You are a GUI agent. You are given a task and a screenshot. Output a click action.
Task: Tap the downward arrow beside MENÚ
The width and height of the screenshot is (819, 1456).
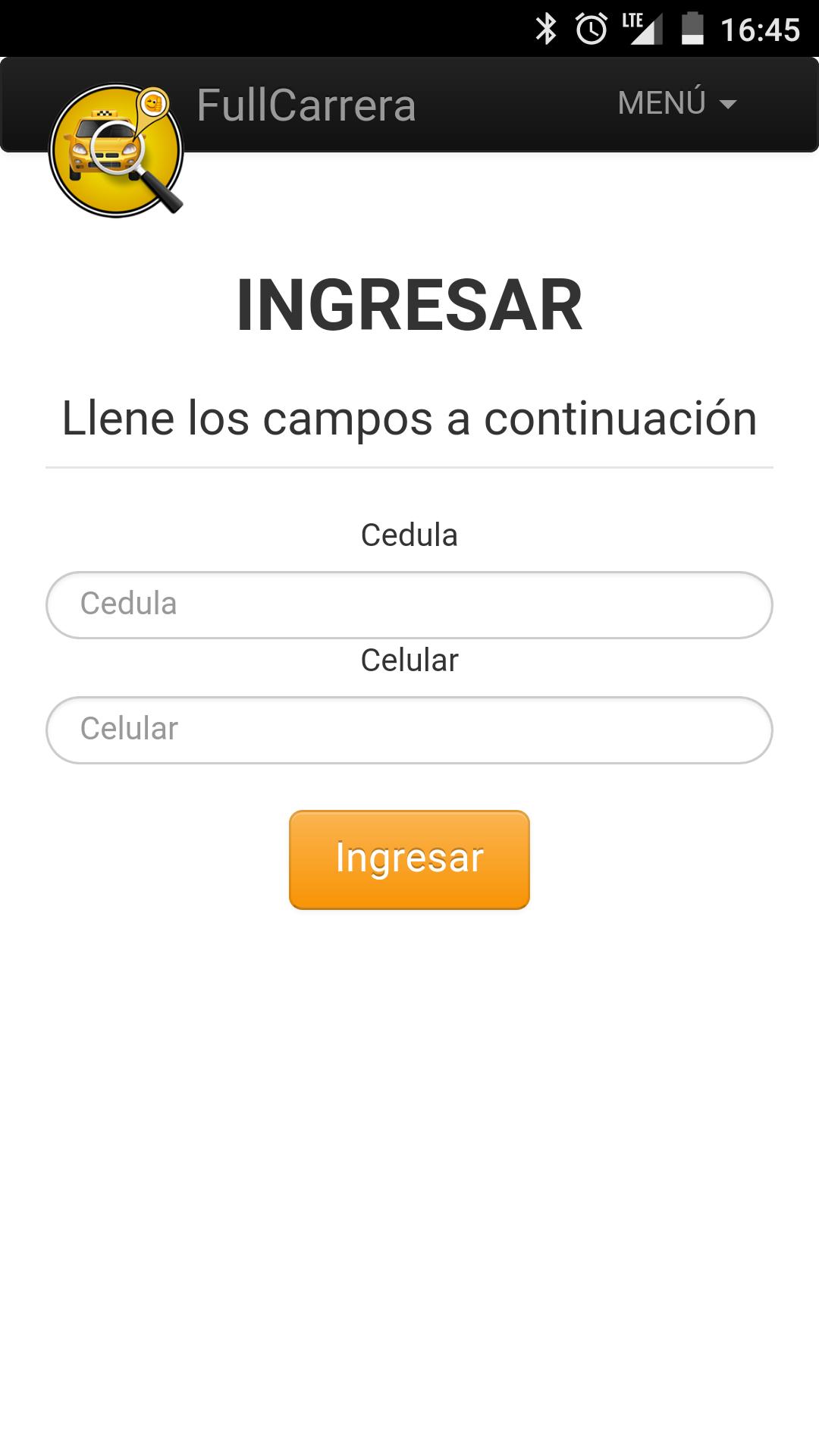728,105
